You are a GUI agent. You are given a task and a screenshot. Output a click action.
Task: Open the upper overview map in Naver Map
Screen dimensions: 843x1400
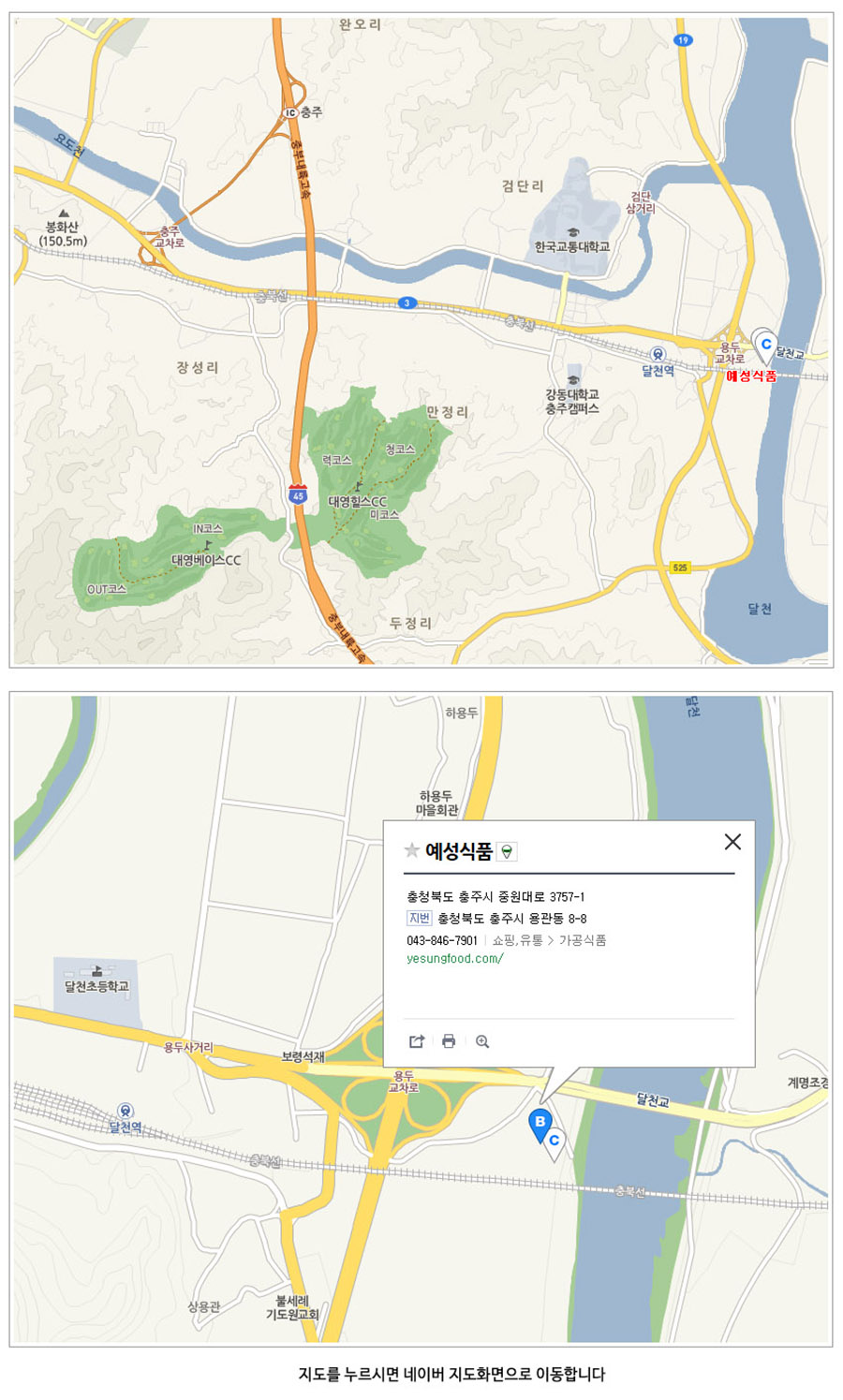[x=421, y=339]
